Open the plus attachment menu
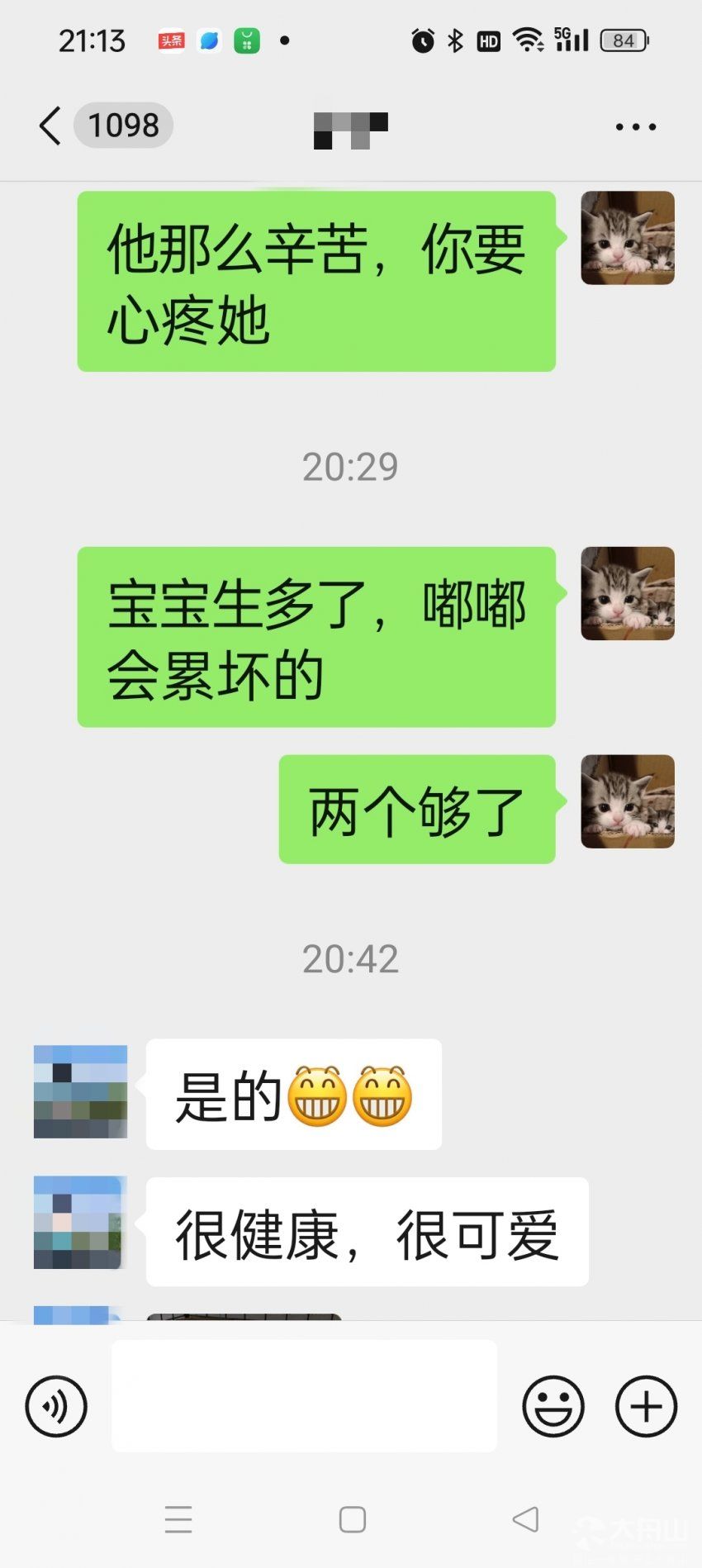Screen dimensions: 702x1568 [x=646, y=1406]
